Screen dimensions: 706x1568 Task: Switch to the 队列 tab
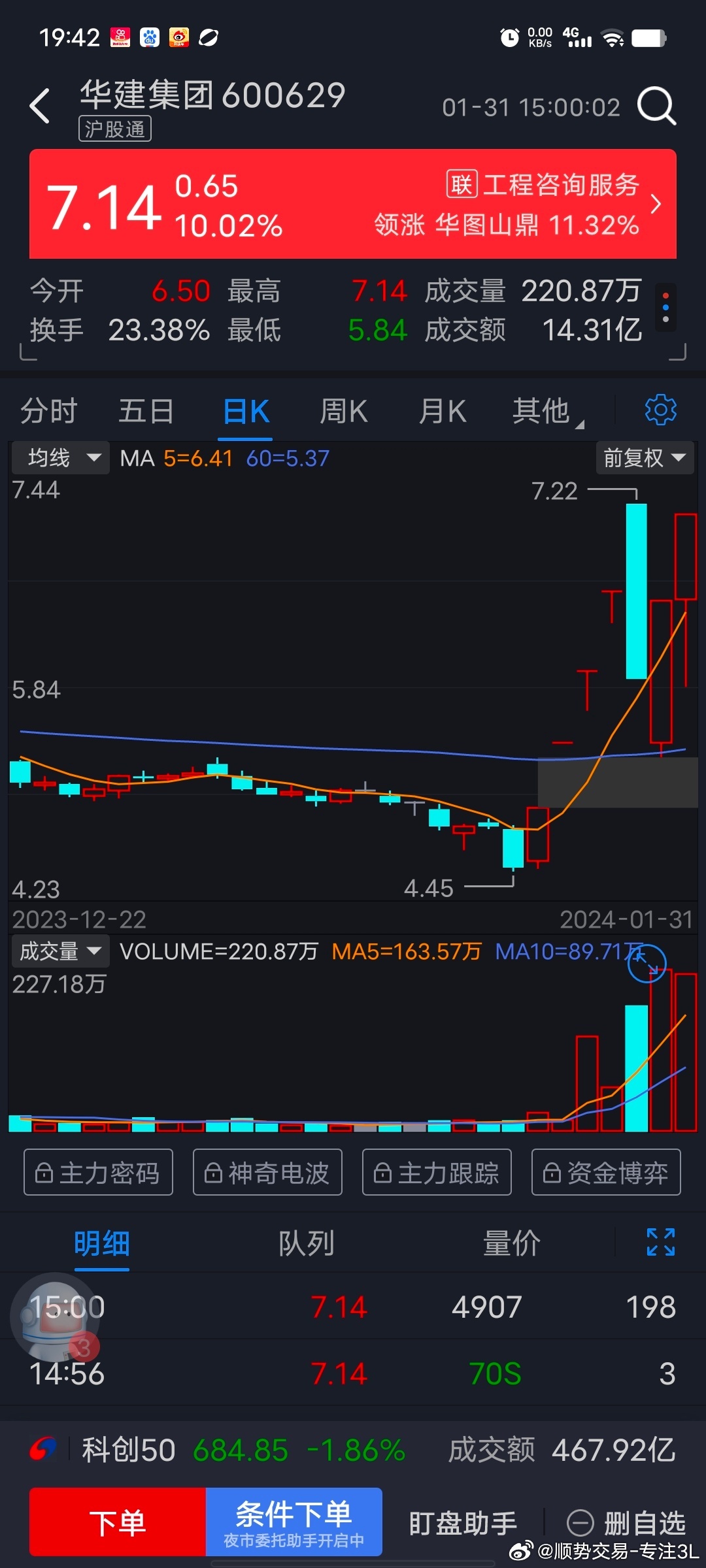[306, 1243]
